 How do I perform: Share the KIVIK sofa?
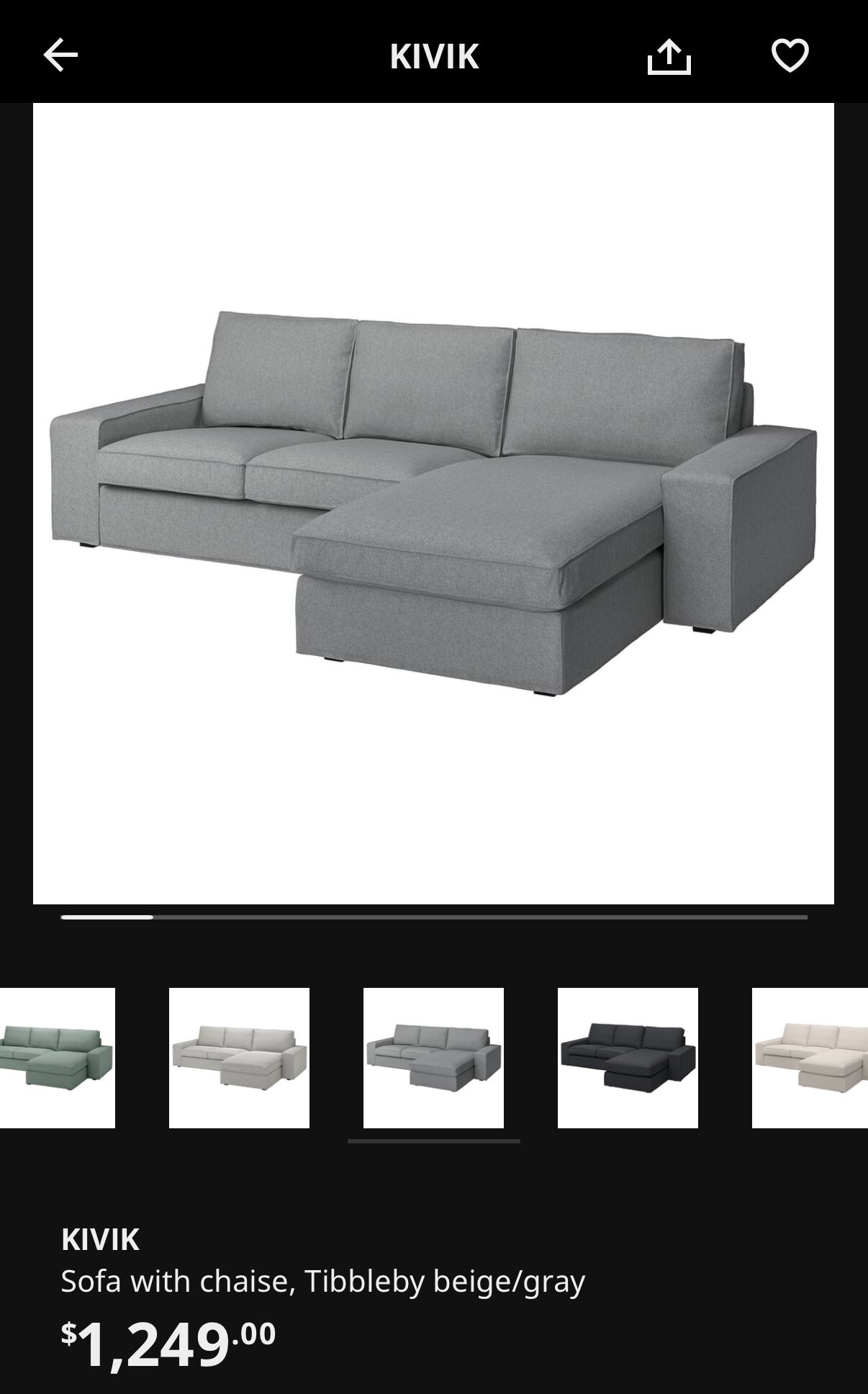[x=669, y=56]
